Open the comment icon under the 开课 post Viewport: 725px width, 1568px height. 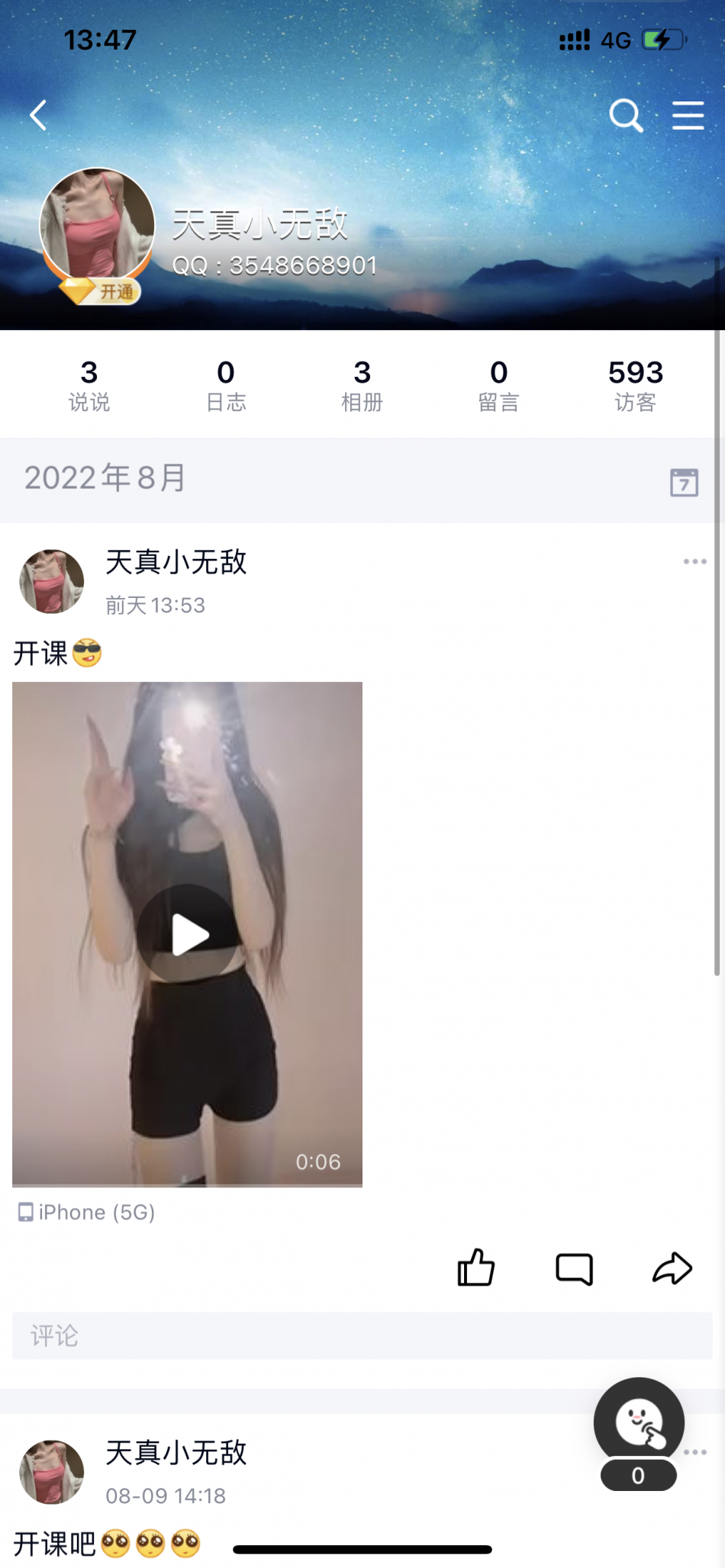(574, 1269)
